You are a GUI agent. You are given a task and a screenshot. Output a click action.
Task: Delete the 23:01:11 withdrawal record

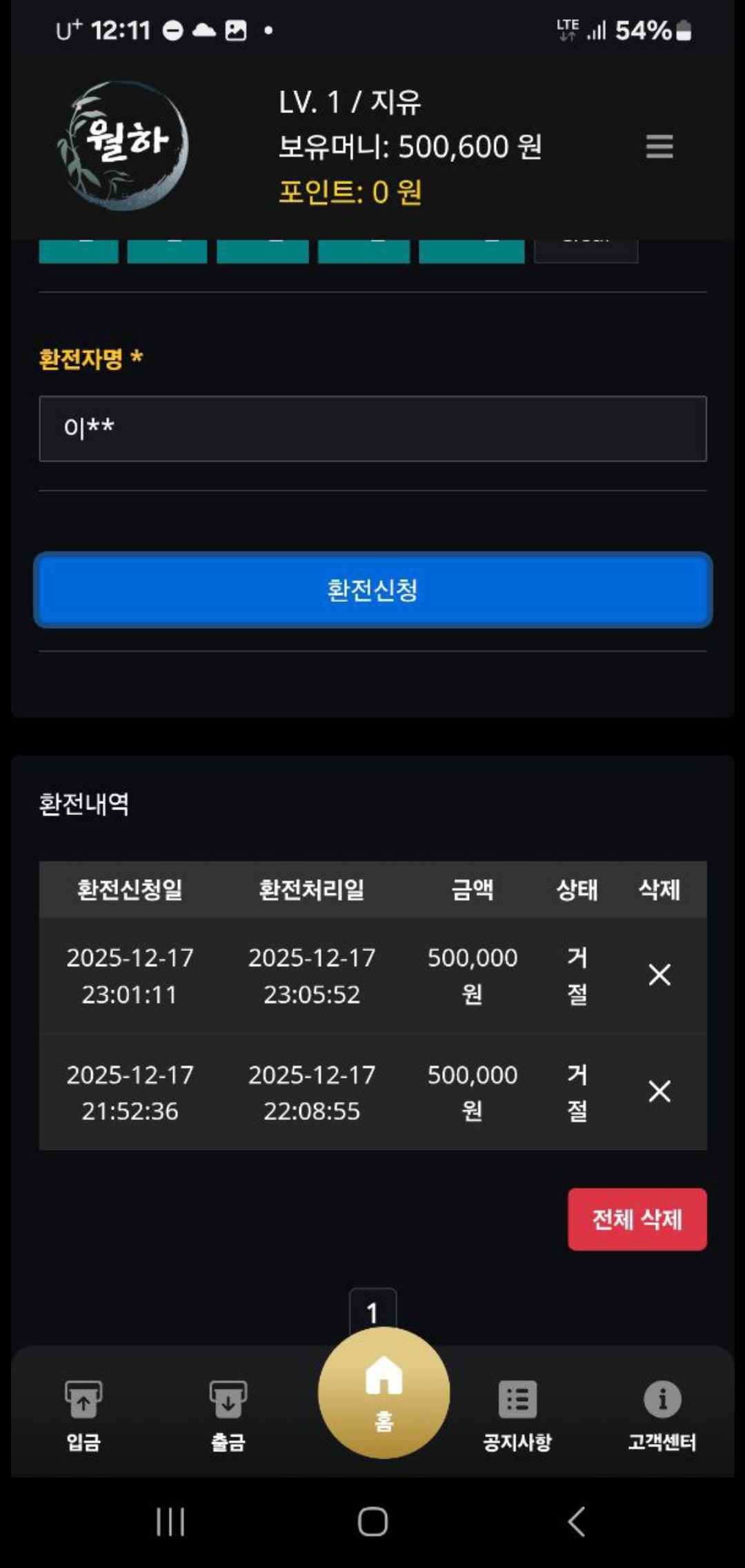(x=659, y=975)
